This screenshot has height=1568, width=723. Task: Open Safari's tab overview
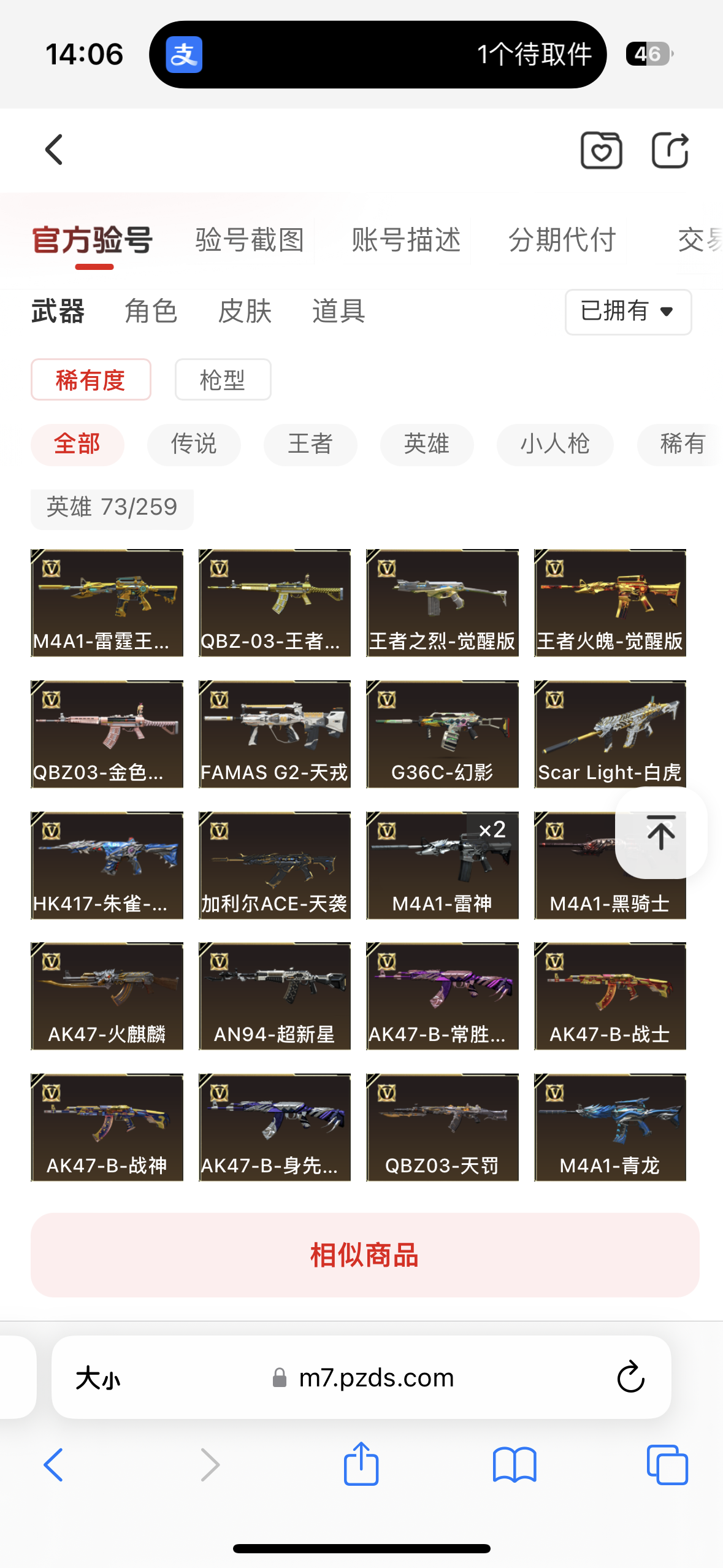coord(667,1465)
